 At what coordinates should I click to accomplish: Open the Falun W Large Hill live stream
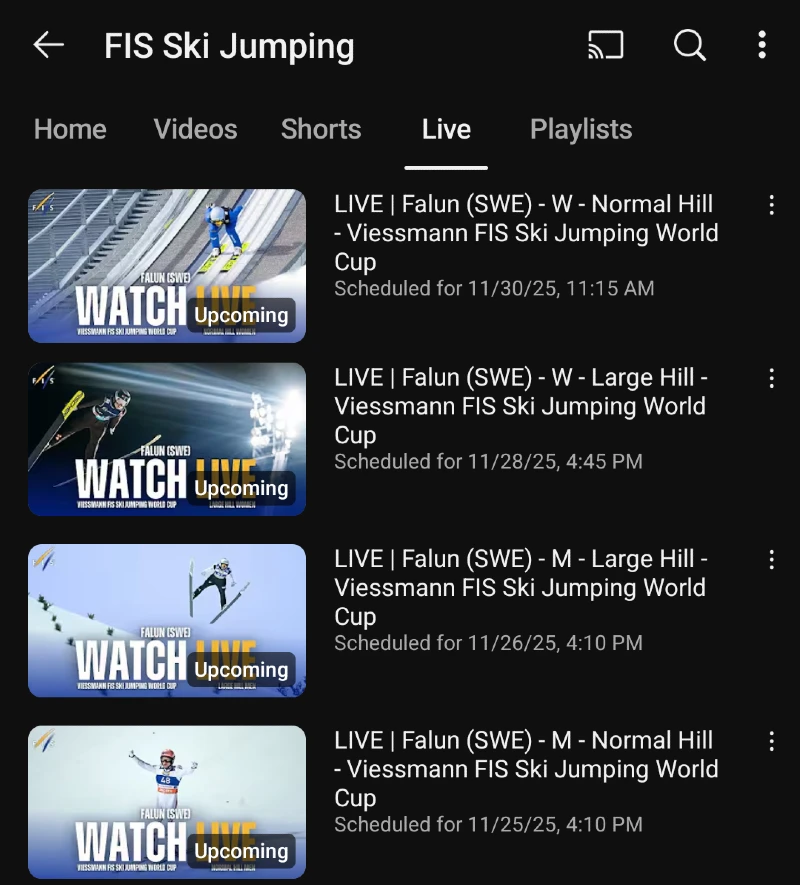(167, 439)
